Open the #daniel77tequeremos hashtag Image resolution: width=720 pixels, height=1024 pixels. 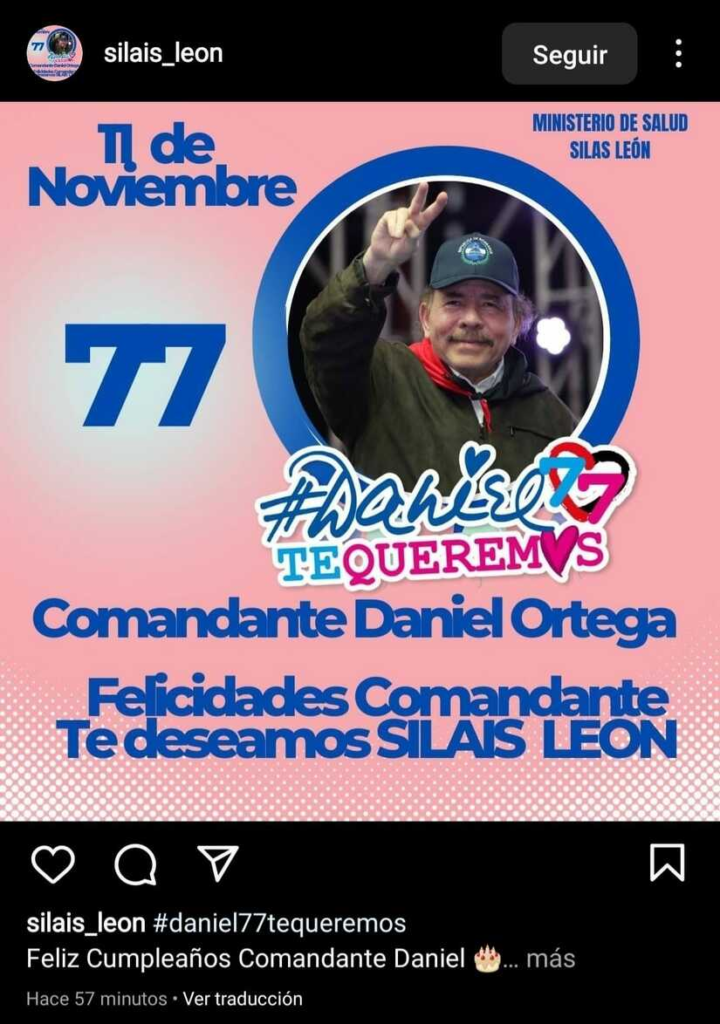click(280, 922)
